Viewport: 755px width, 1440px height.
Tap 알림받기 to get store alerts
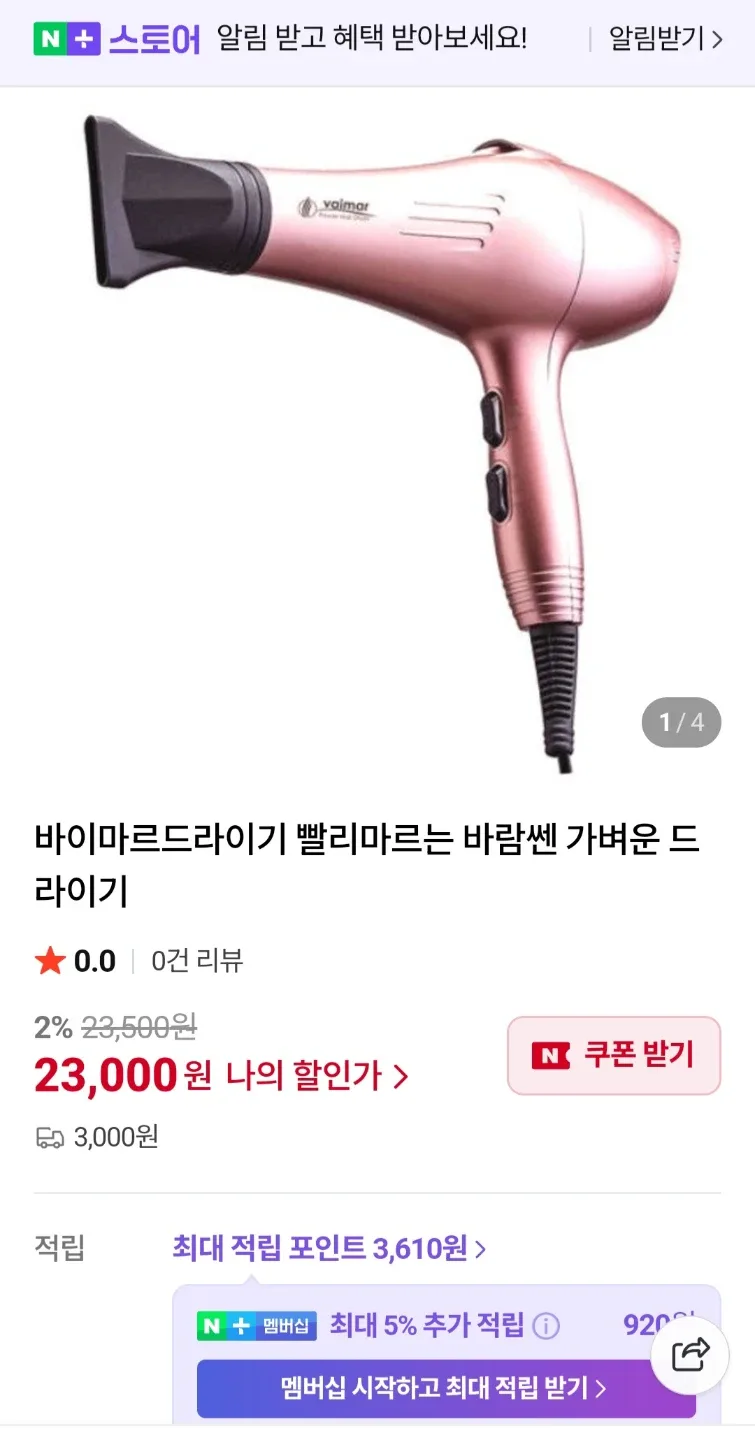[x=666, y=40]
